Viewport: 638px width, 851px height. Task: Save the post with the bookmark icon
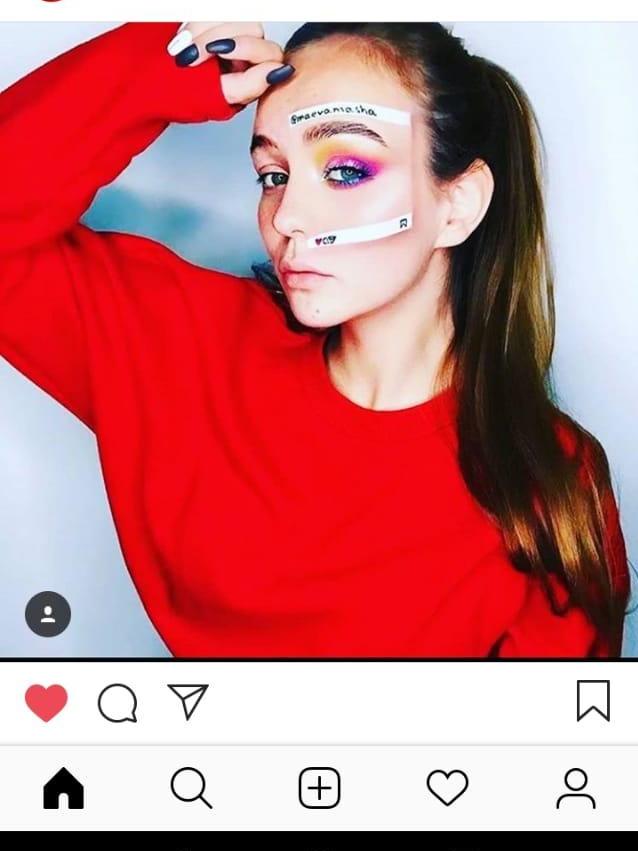coord(593,701)
